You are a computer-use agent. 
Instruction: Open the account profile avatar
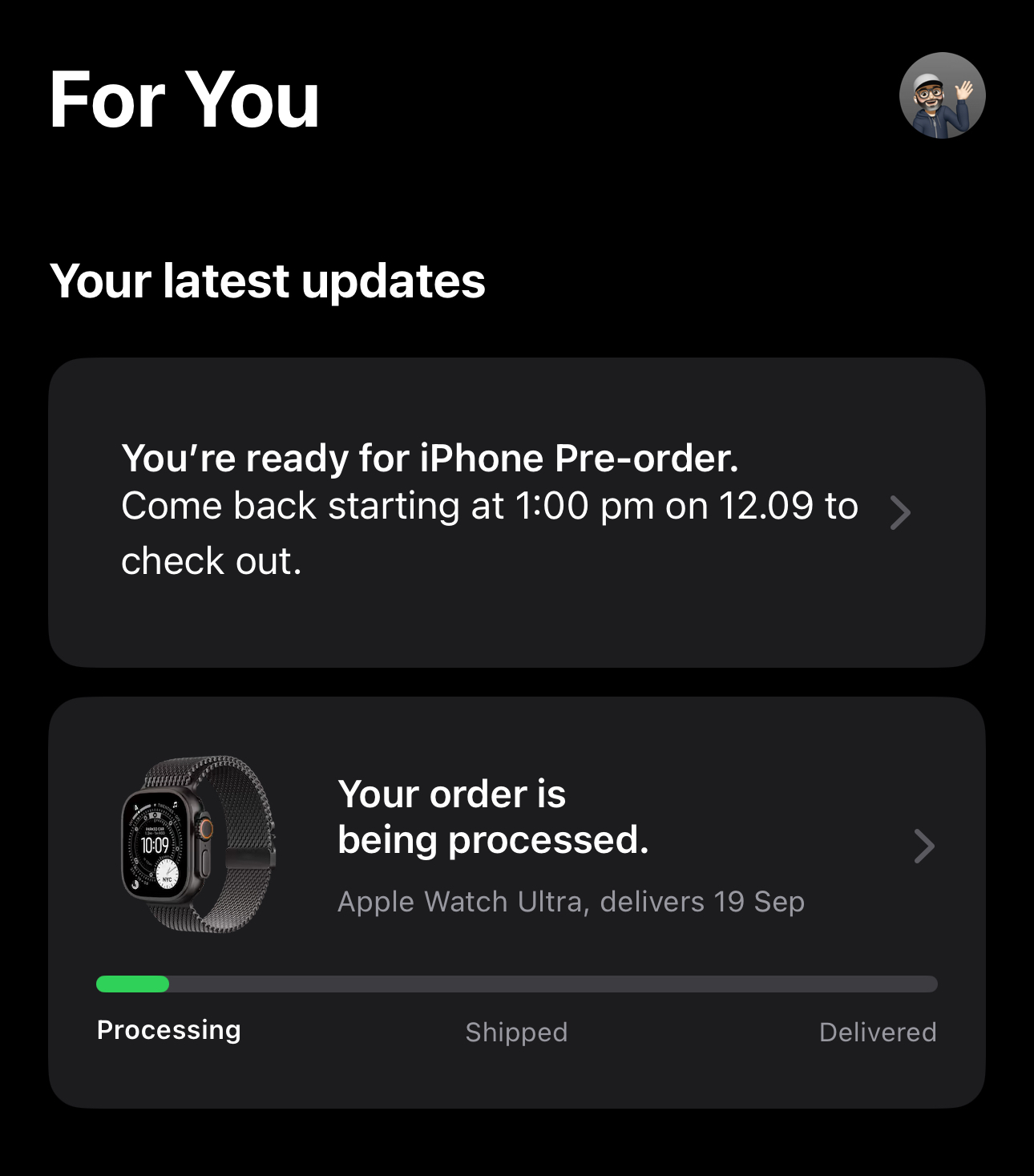click(942, 96)
